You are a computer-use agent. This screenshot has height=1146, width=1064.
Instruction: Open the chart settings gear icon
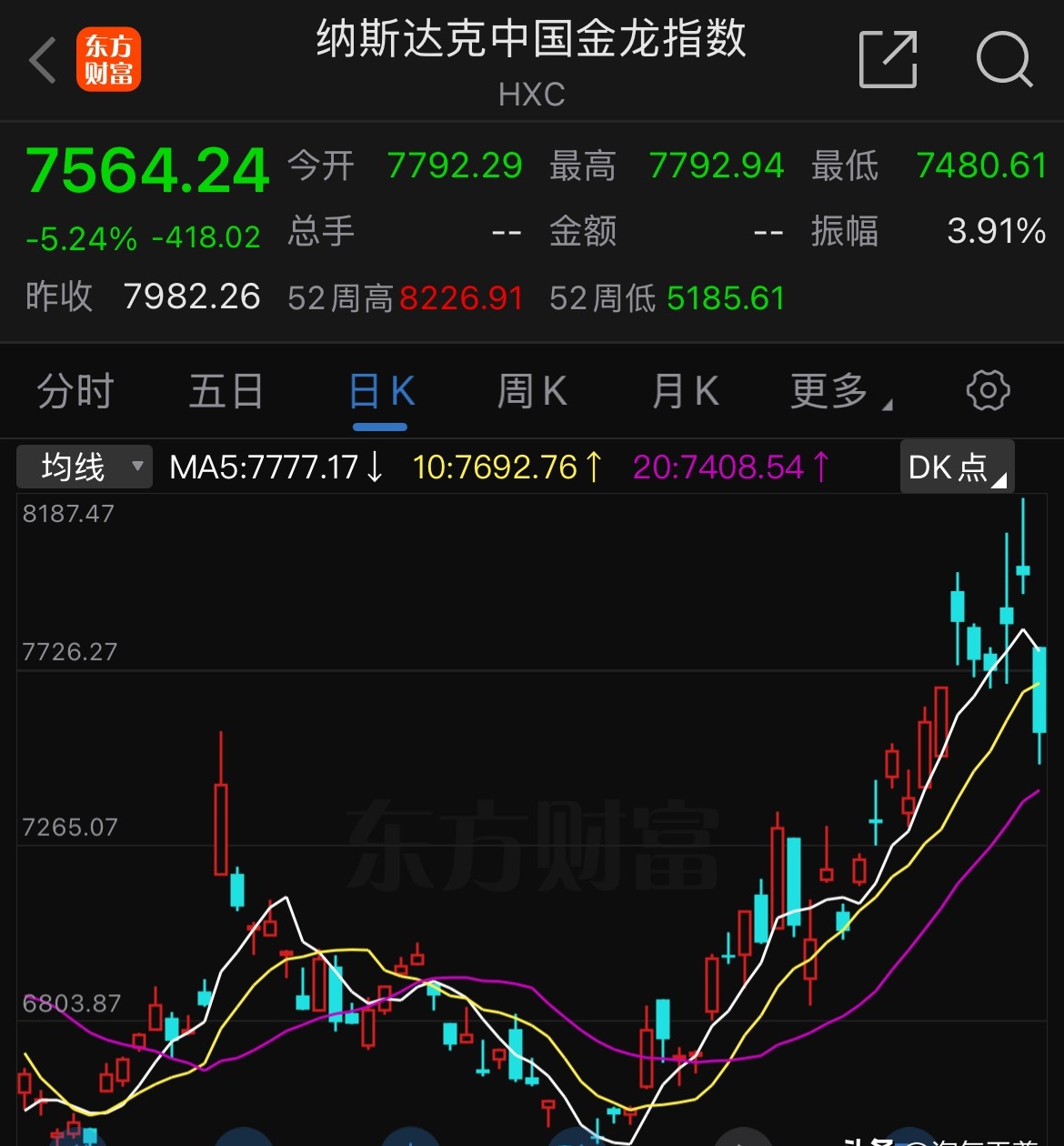[x=988, y=390]
